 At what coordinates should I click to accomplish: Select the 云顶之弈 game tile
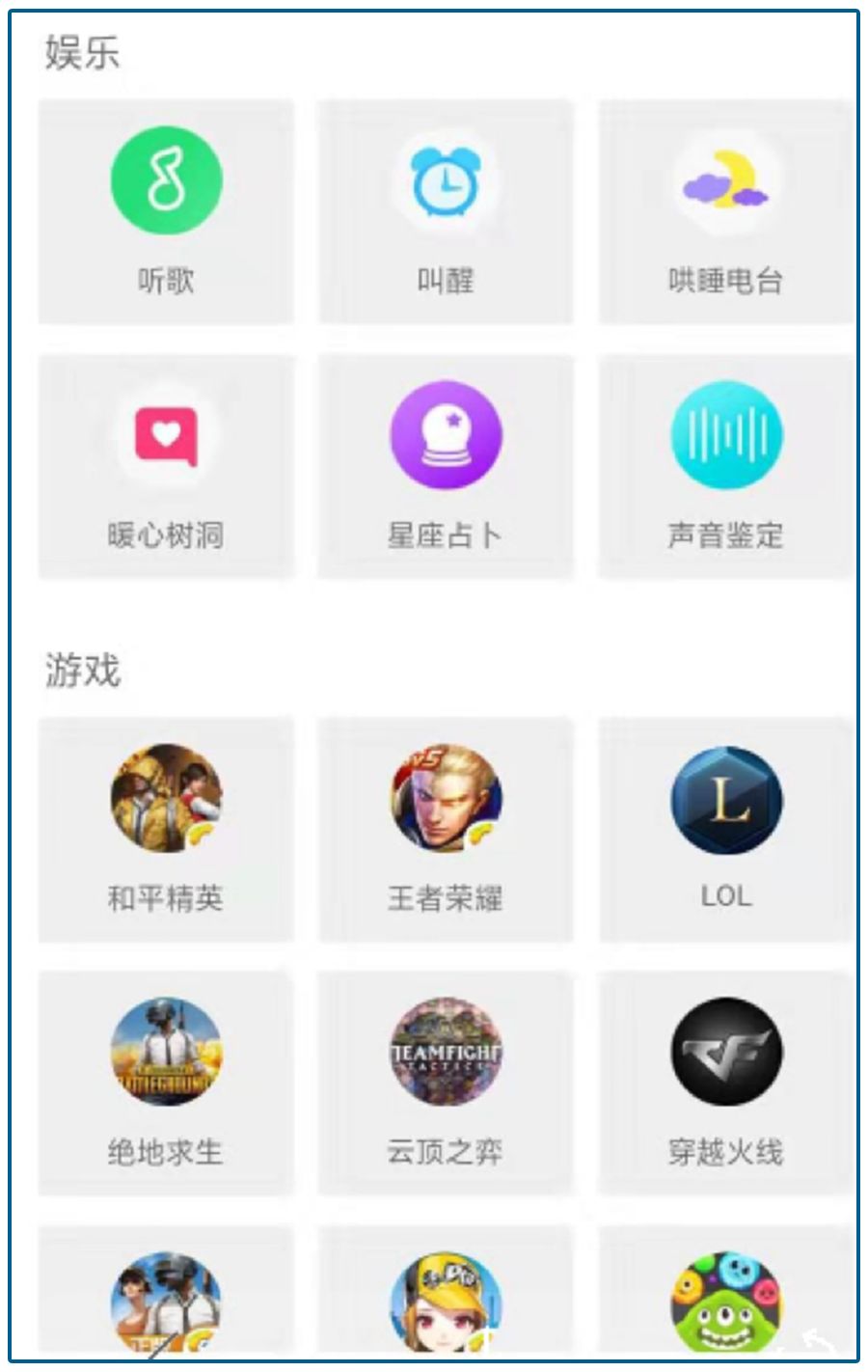coord(446,1083)
